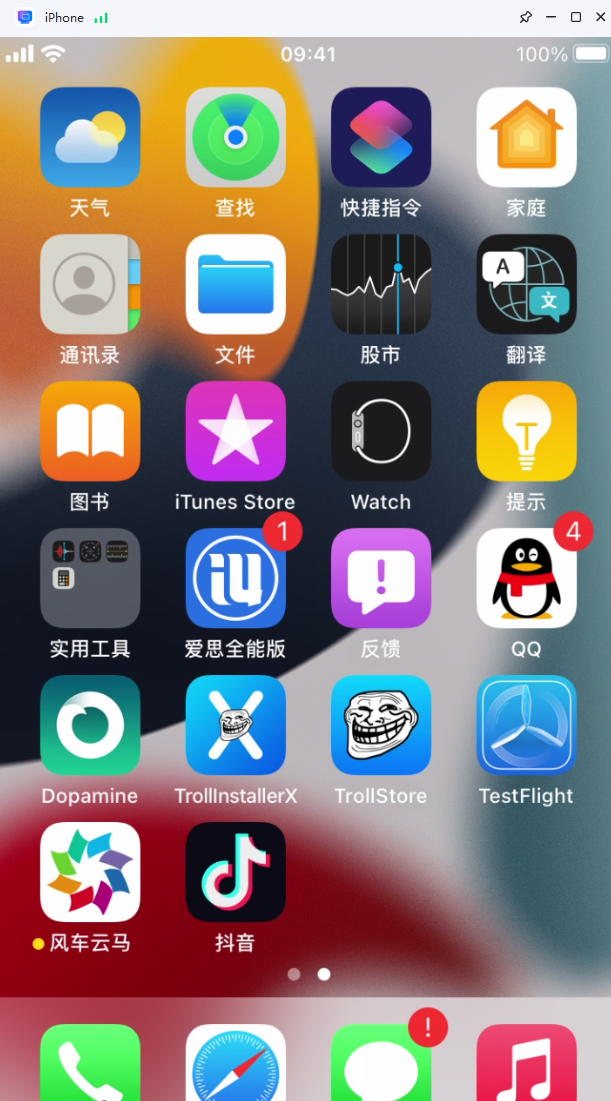This screenshot has width=611, height=1101.
Task: Open the 家庭 Home app
Action: (526, 137)
